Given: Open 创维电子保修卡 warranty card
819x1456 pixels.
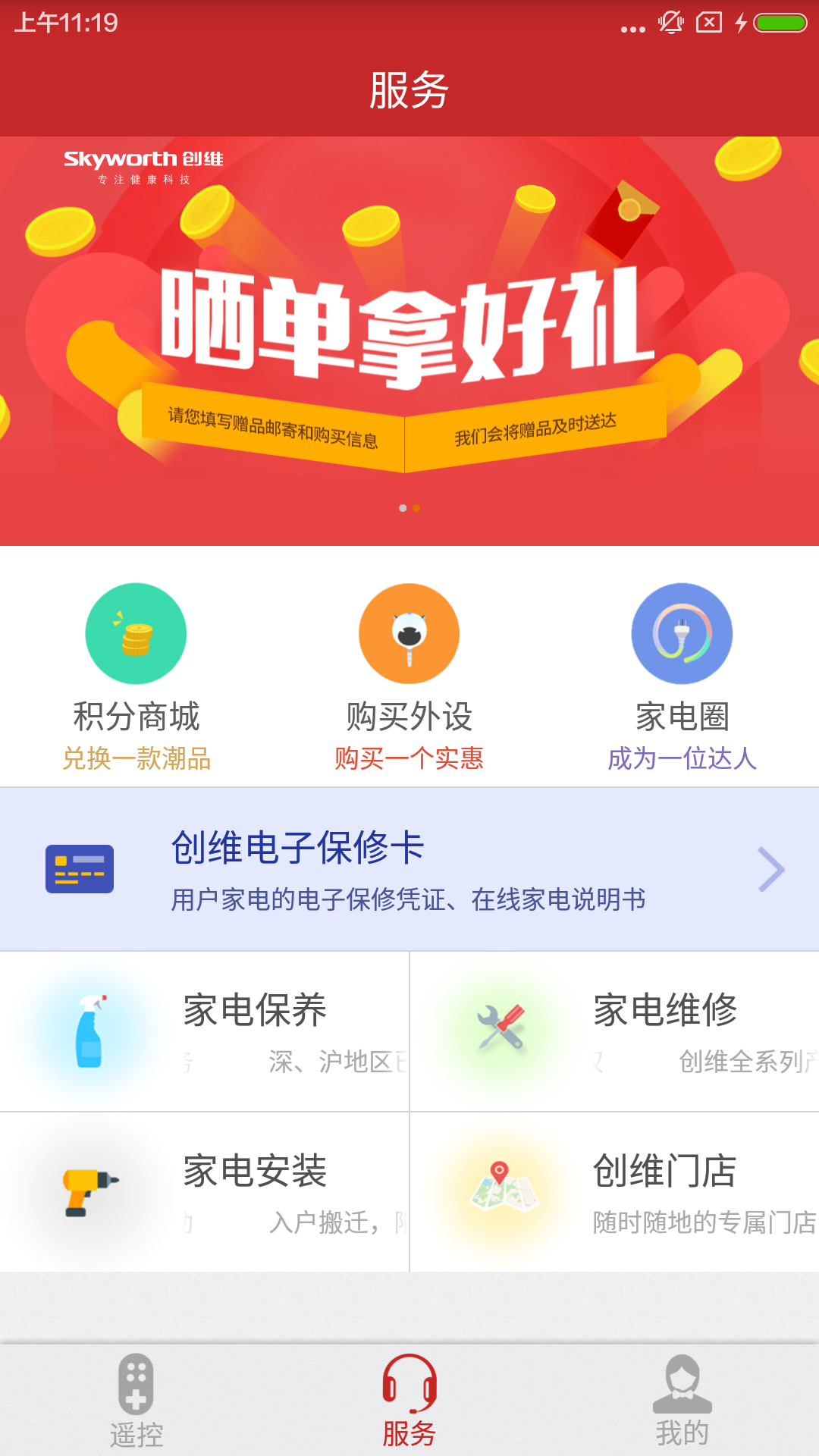Looking at the screenshot, I should coord(409,869).
